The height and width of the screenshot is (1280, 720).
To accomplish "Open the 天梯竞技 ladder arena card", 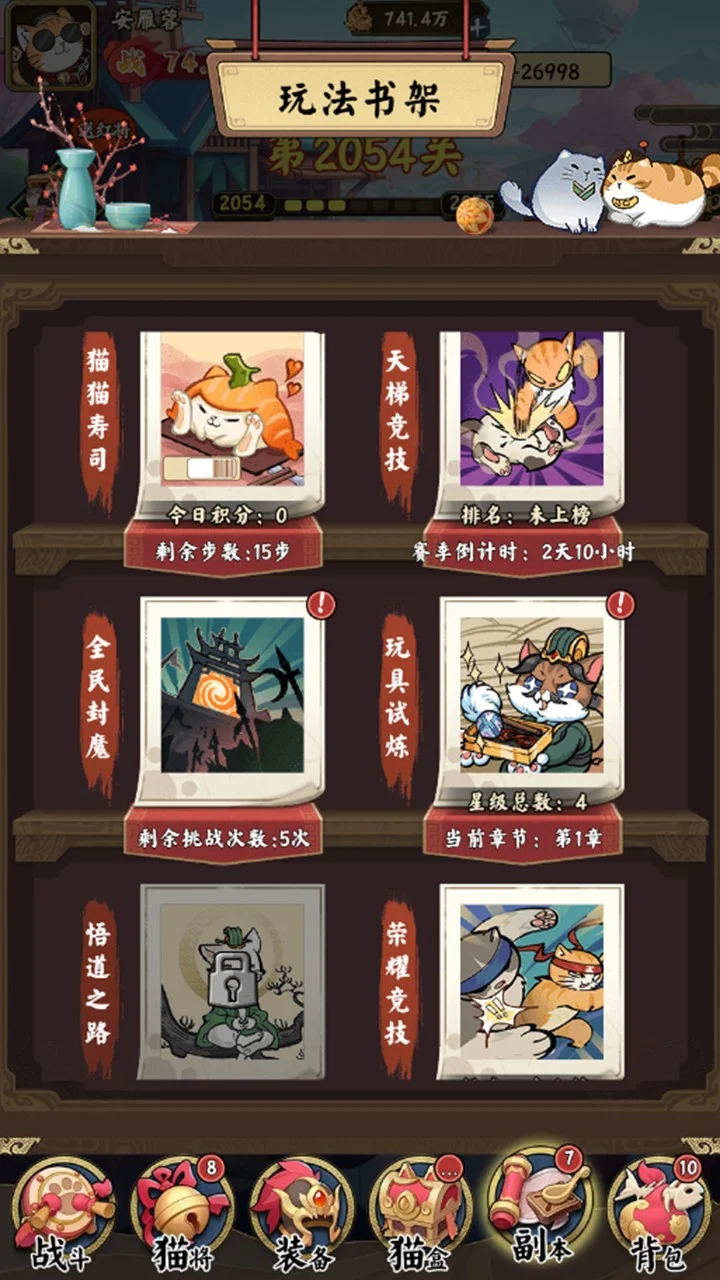I will [x=532, y=415].
